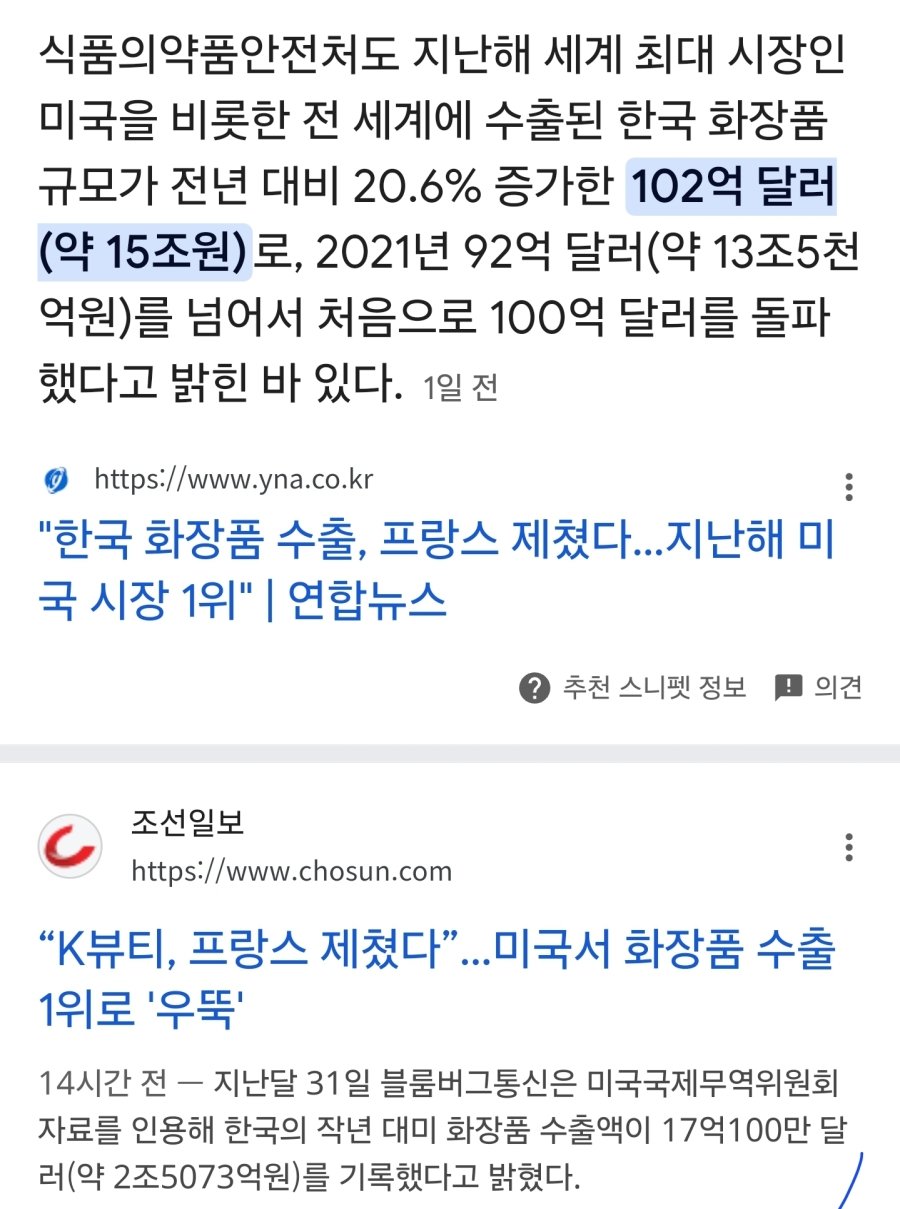
Task: Open the overflow menu for the yna.co.kr result
Action: coord(849,487)
